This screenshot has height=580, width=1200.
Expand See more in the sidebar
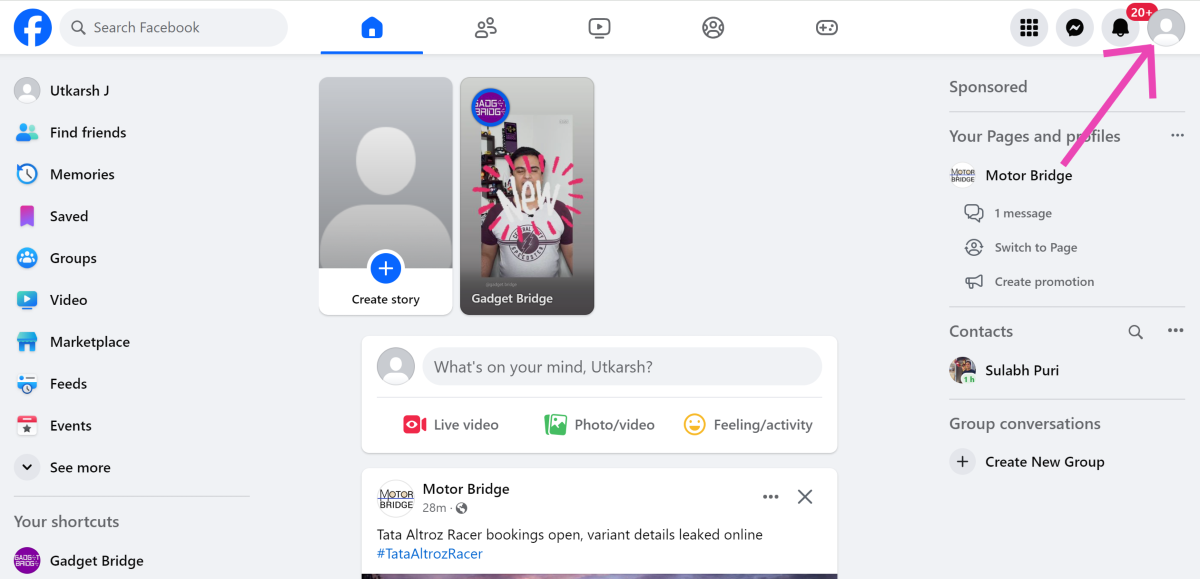coord(80,467)
